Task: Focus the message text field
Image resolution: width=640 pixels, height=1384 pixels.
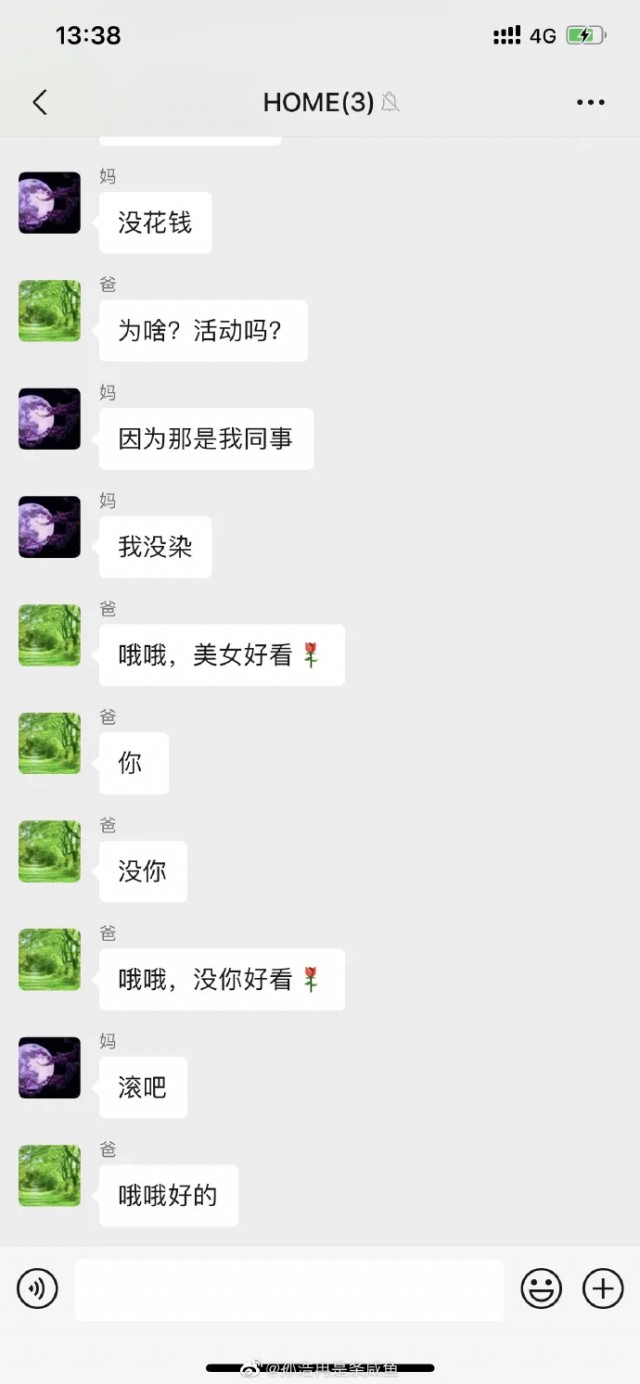Action: pos(289,1290)
